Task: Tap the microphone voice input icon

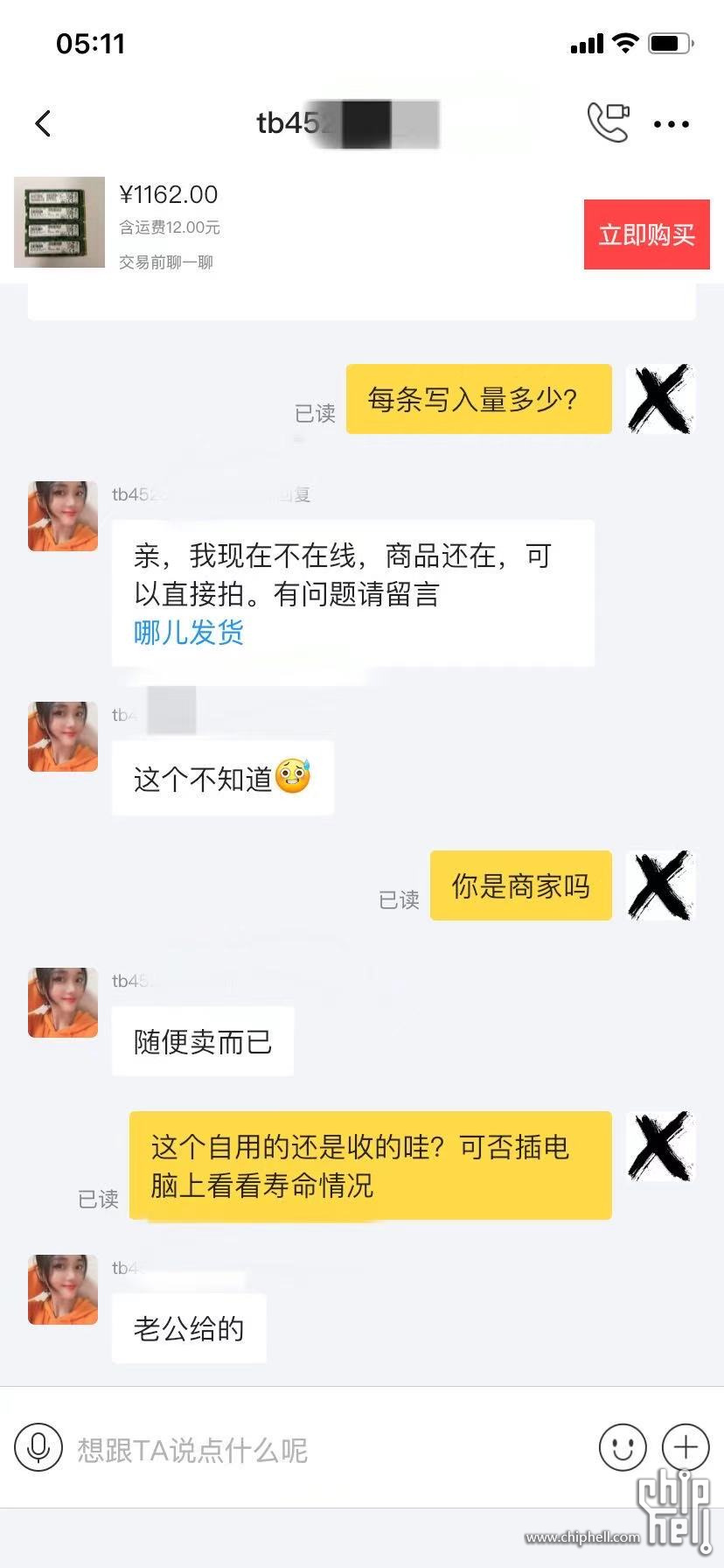Action: [x=38, y=1448]
